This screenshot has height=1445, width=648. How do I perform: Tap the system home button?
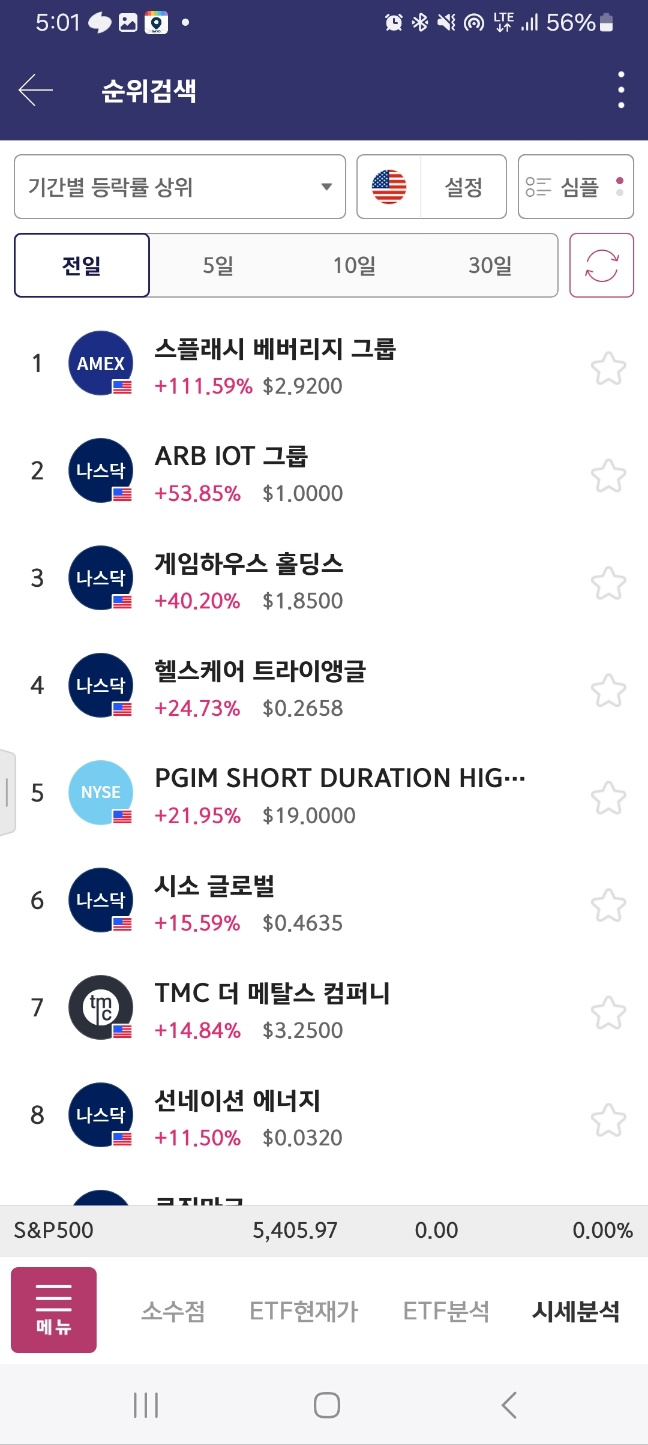coord(326,1405)
